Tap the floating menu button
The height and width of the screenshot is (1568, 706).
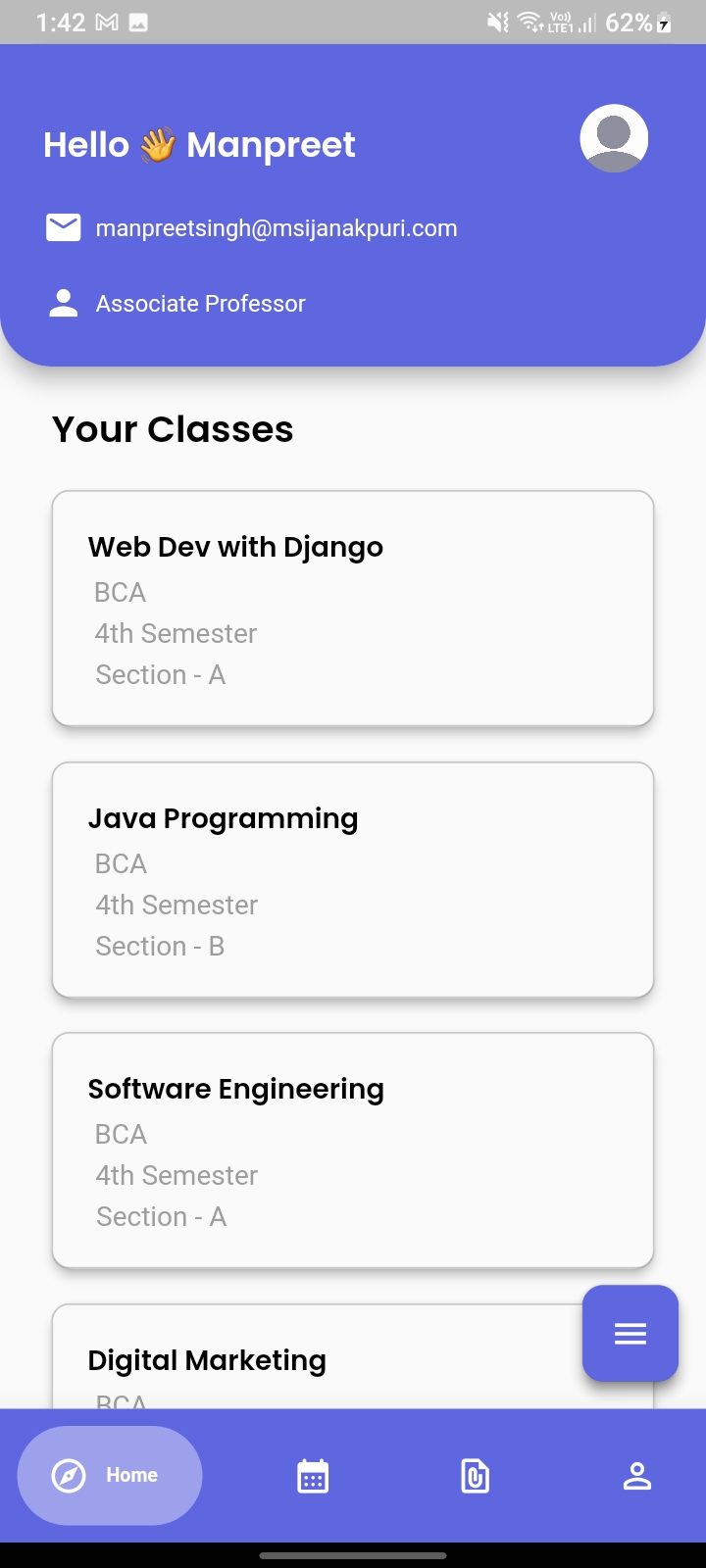pyautogui.click(x=630, y=1334)
